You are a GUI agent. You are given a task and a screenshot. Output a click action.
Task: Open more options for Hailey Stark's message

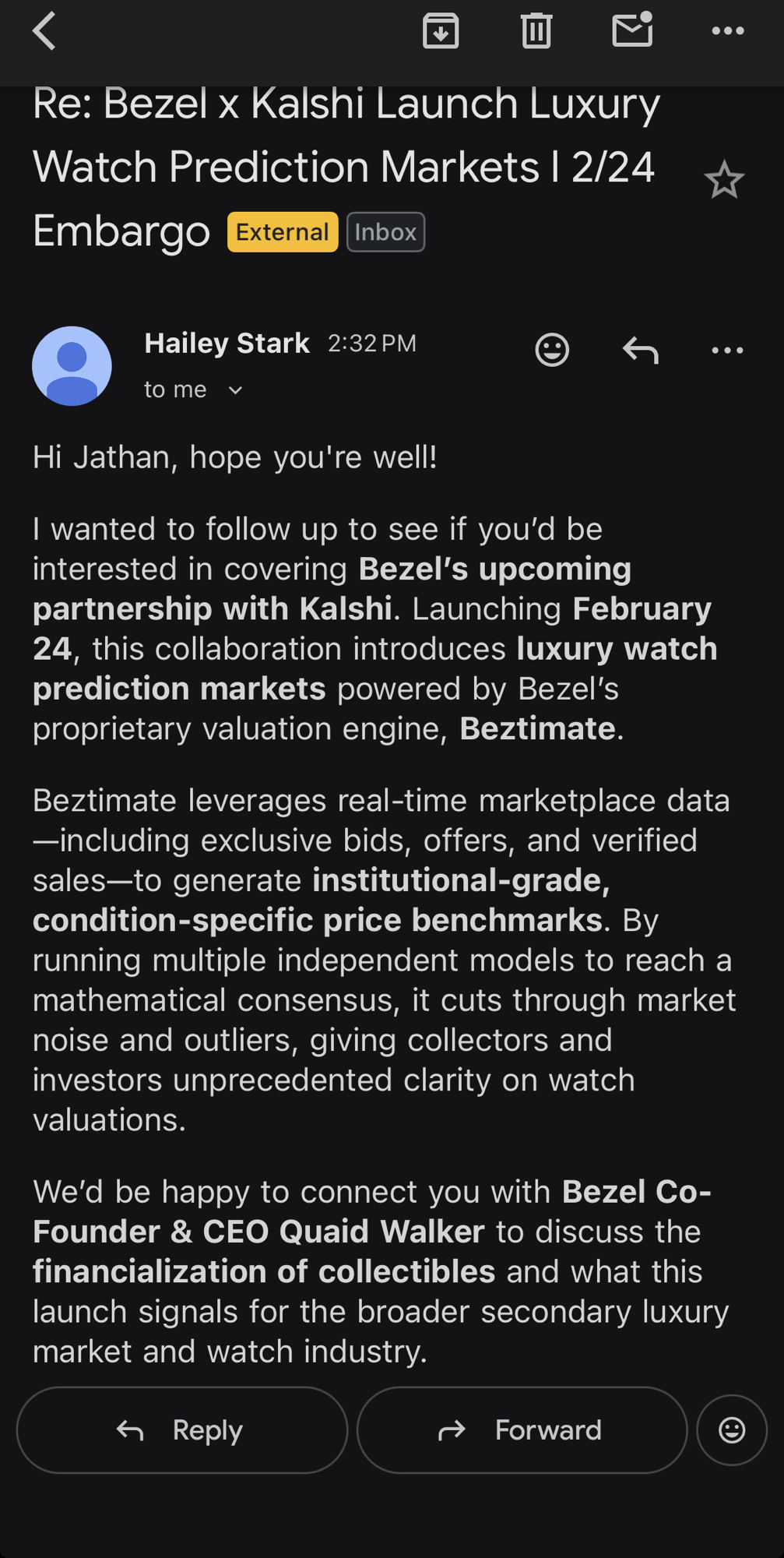[x=727, y=351]
